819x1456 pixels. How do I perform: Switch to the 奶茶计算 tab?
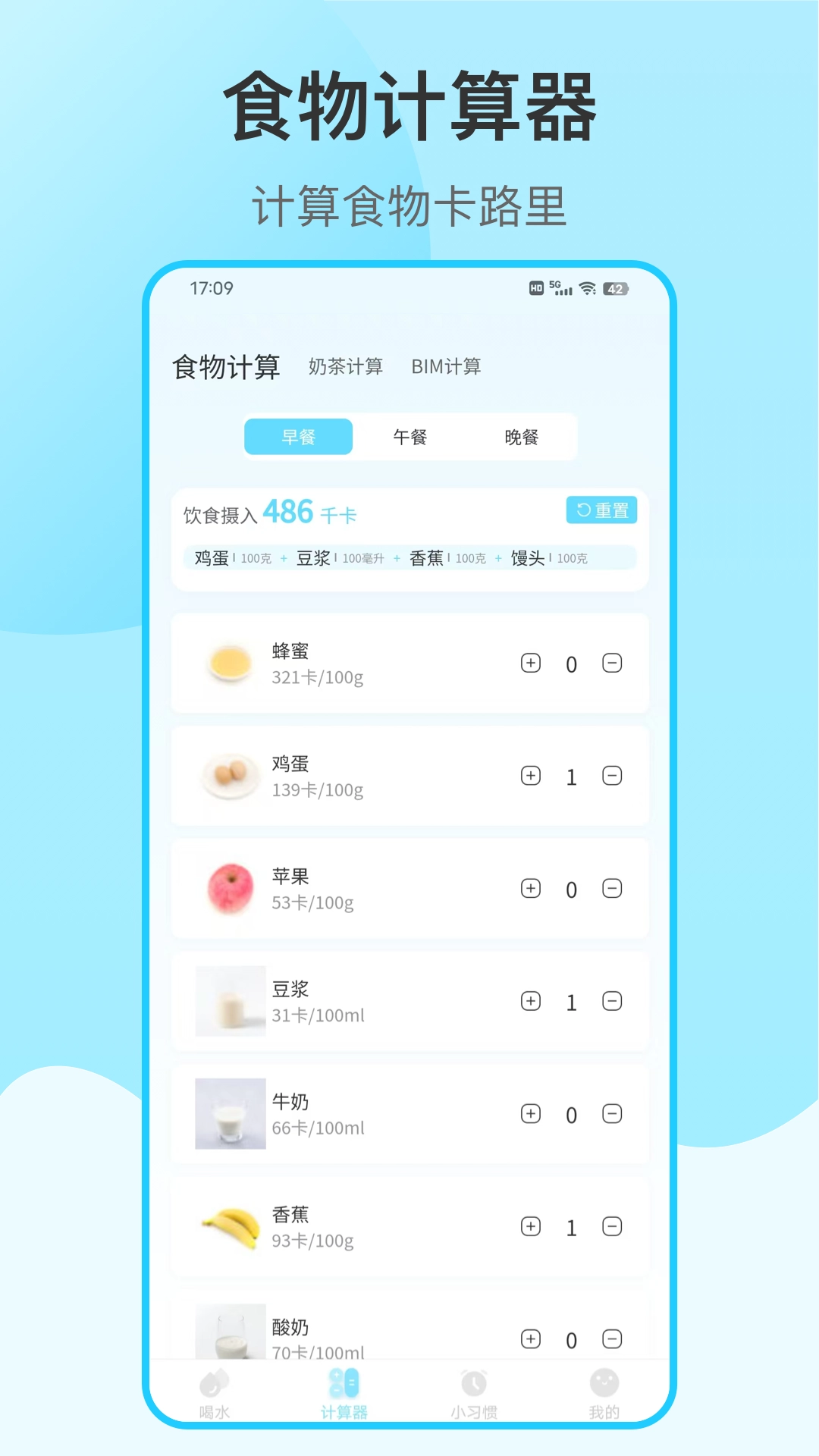tap(347, 366)
